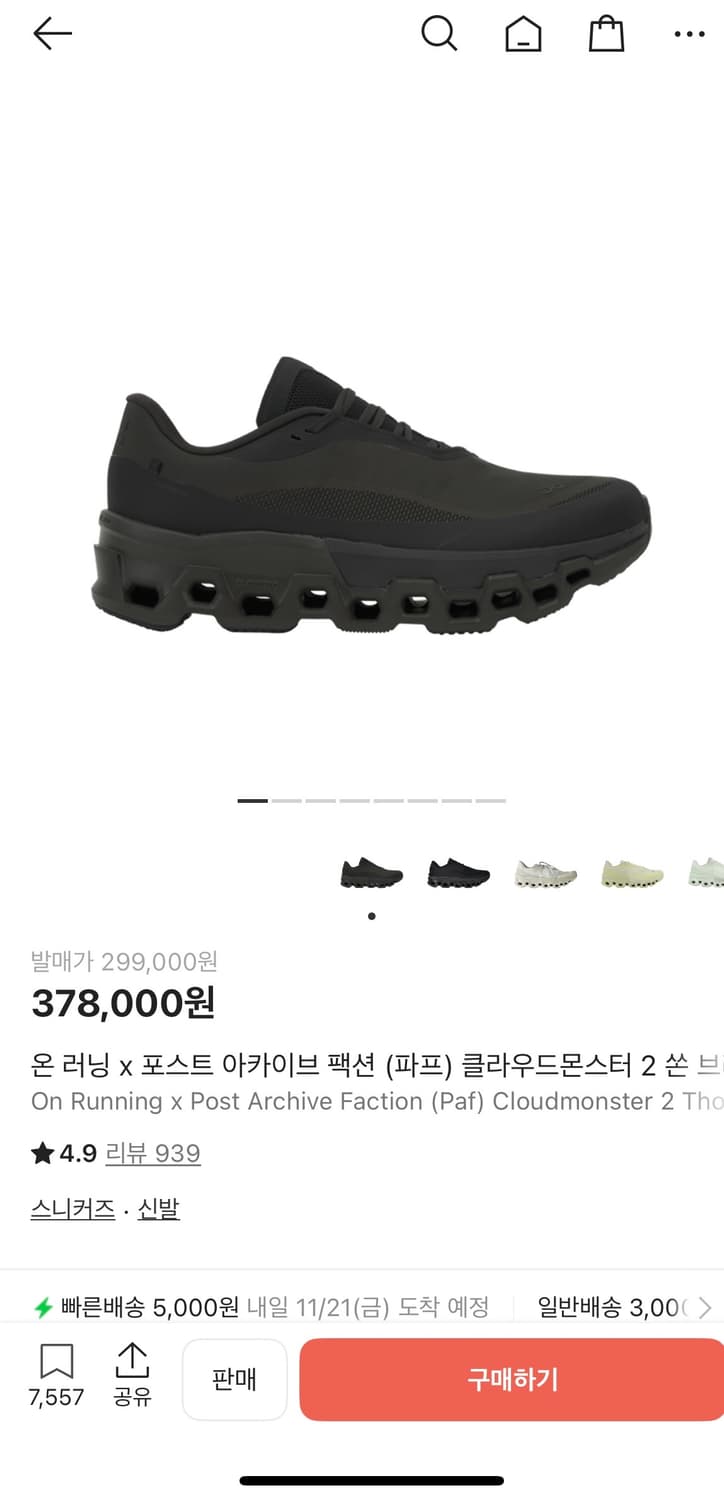Viewport: 724px width, 1500px height.
Task: Select the white Cloudmonster variant thumbnail
Action: [x=544, y=872]
